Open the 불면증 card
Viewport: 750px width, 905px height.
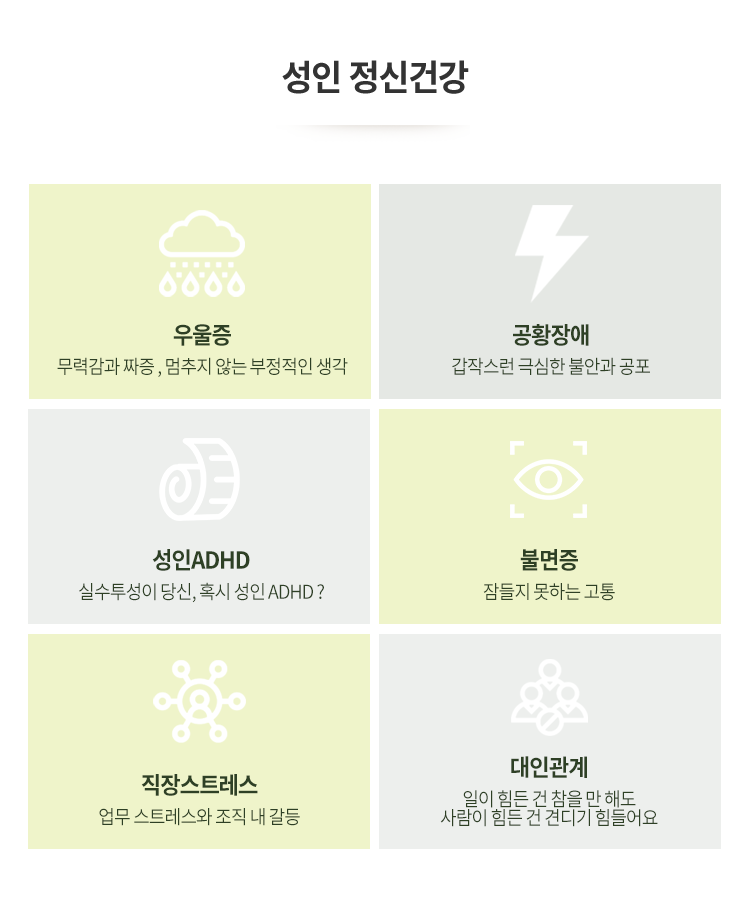pyautogui.click(x=549, y=516)
